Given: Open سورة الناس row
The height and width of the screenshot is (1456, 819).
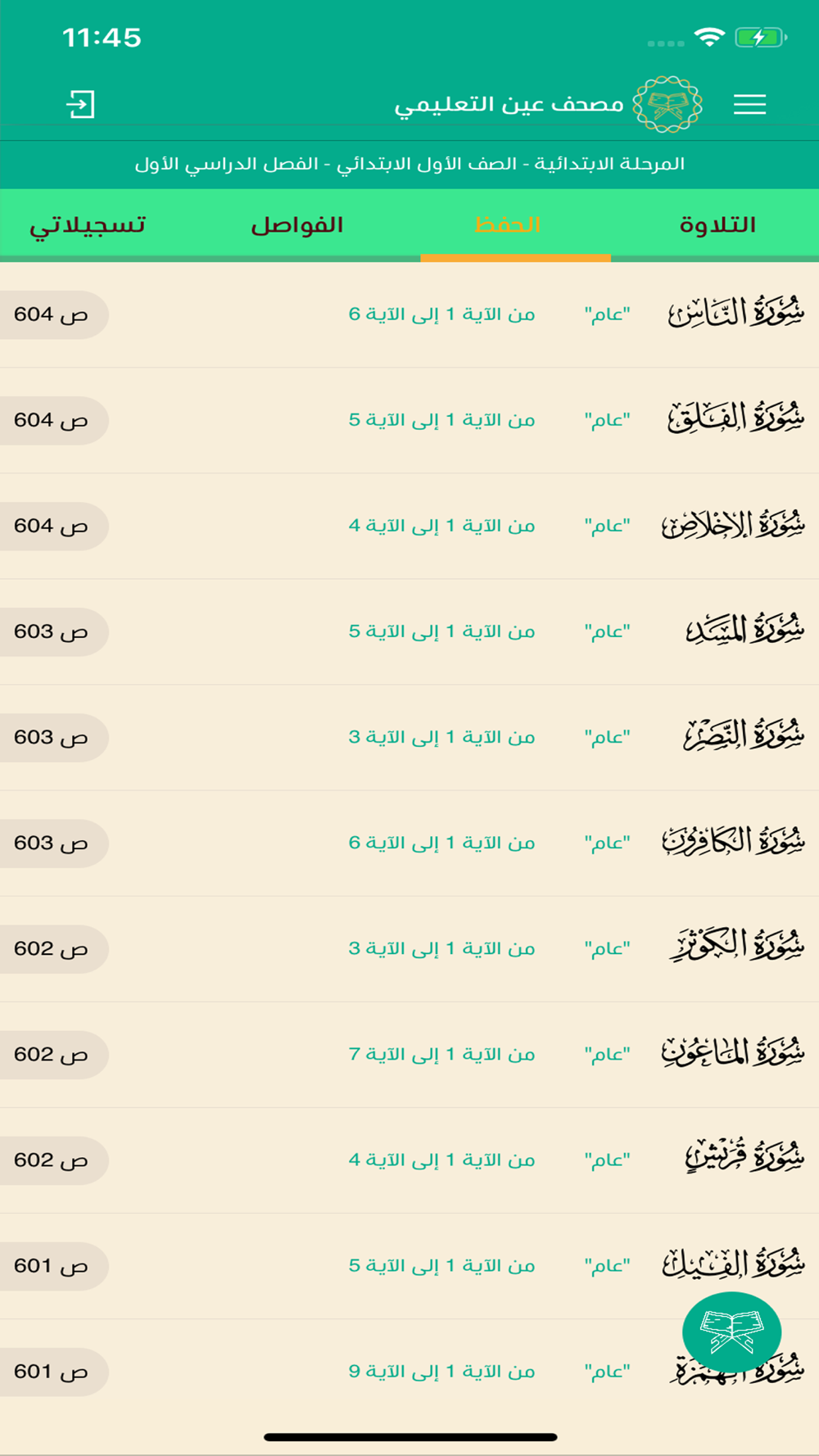Looking at the screenshot, I should coord(409,315).
